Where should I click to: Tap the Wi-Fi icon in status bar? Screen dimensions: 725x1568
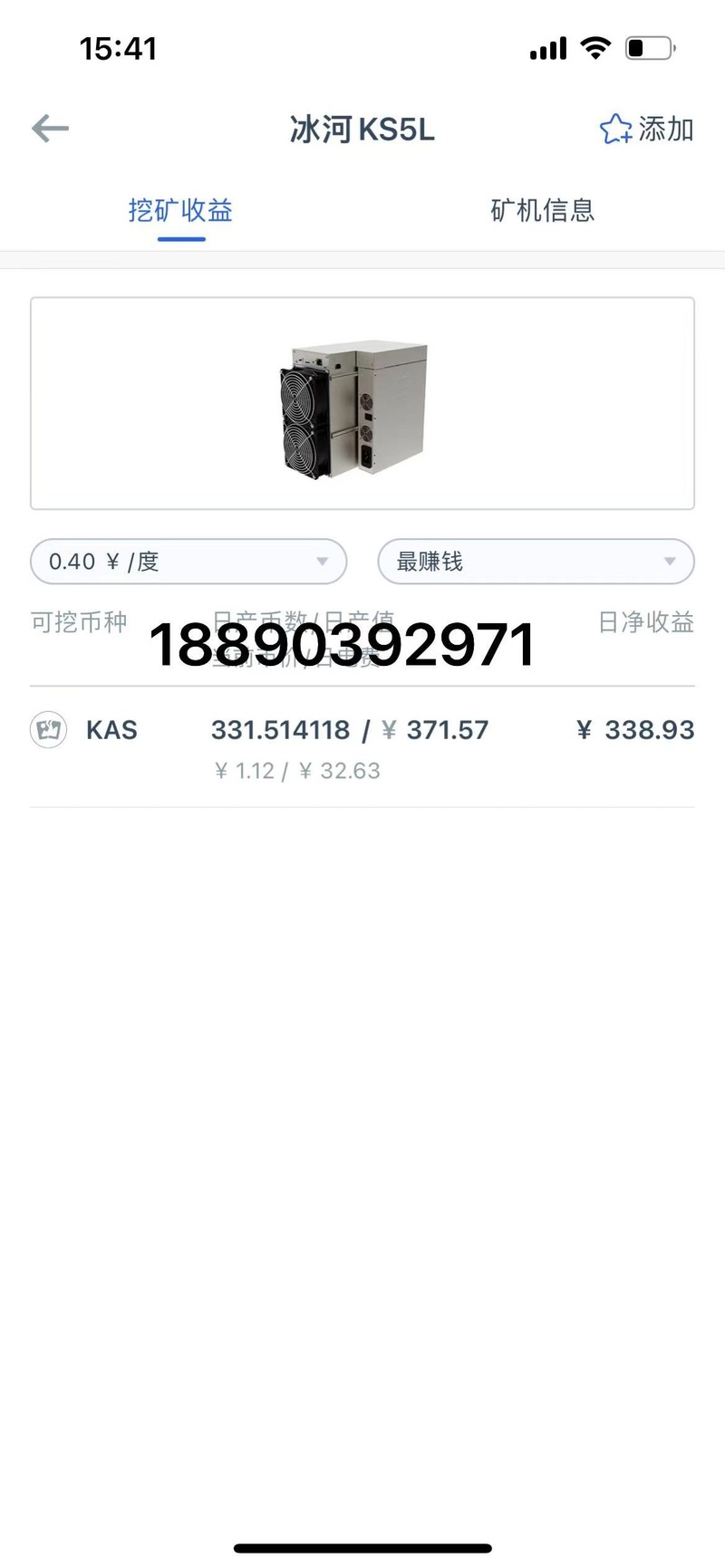click(x=595, y=49)
